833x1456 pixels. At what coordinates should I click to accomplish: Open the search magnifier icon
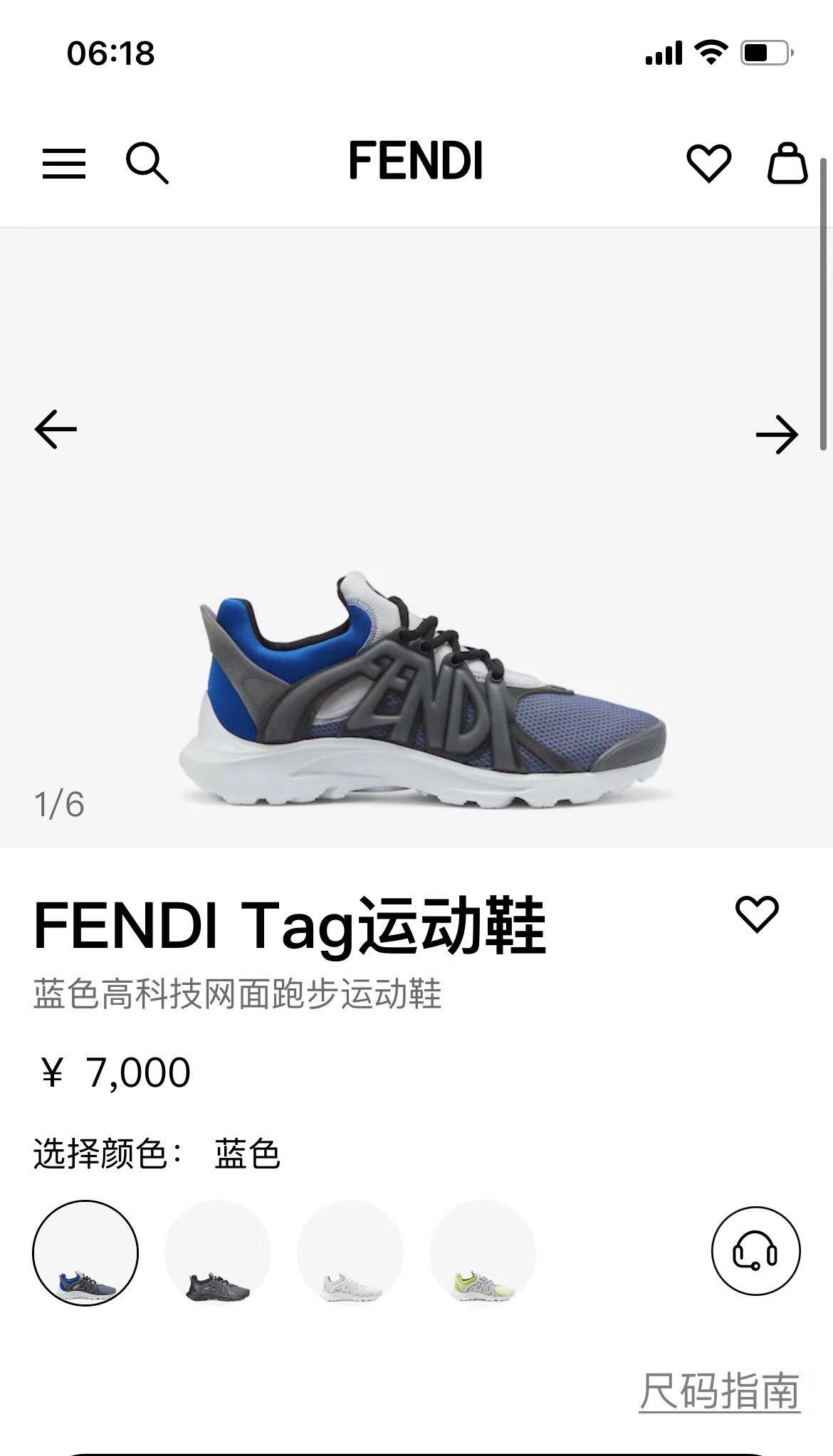(x=147, y=164)
